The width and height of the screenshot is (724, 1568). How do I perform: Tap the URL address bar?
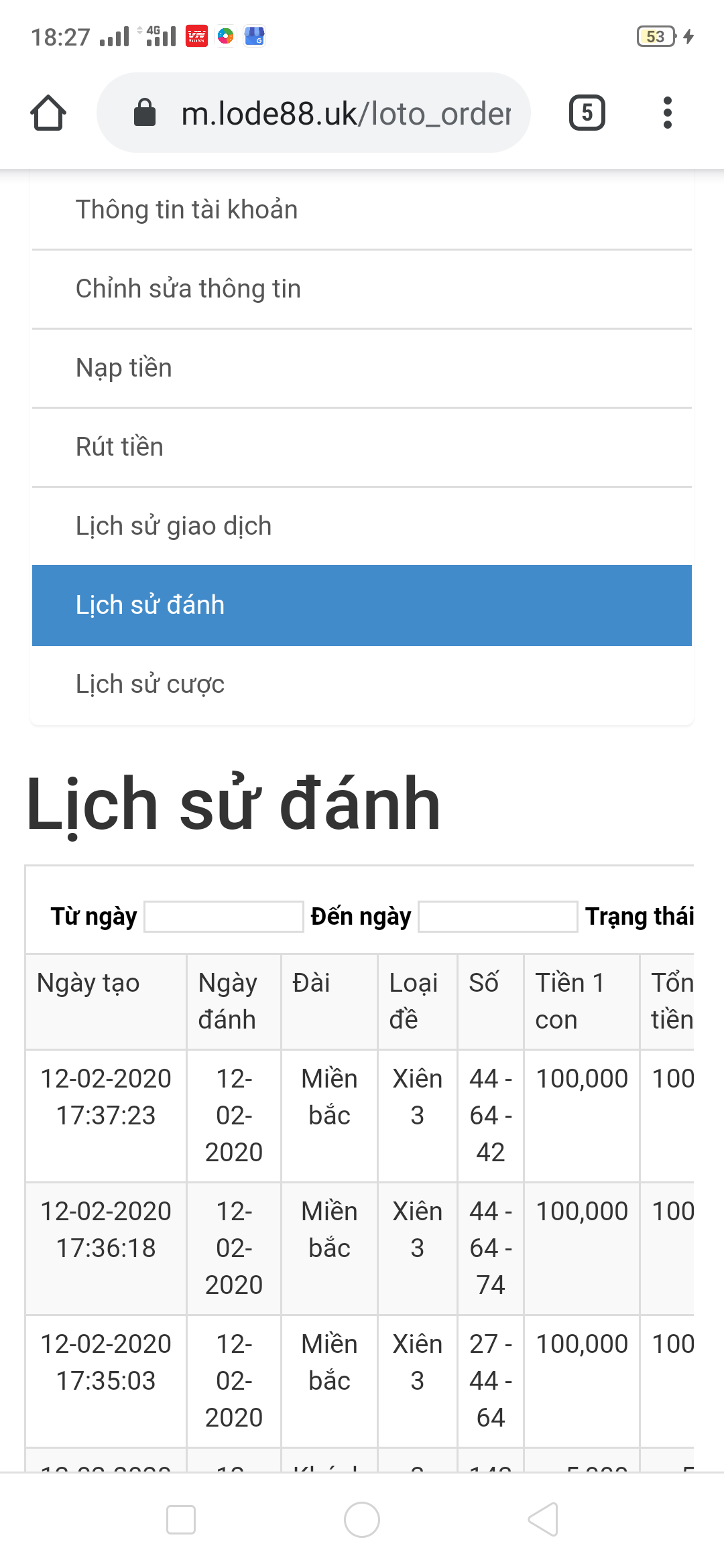(314, 113)
